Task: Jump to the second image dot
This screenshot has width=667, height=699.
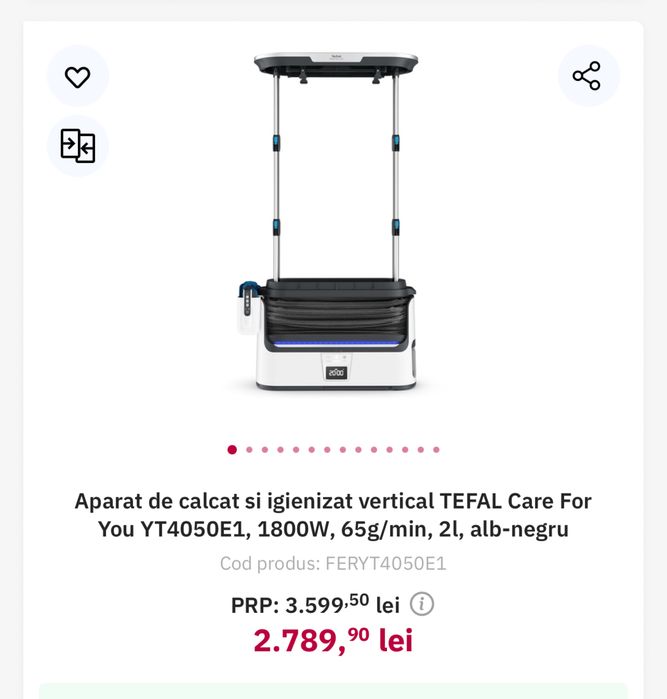Action: coord(249,450)
